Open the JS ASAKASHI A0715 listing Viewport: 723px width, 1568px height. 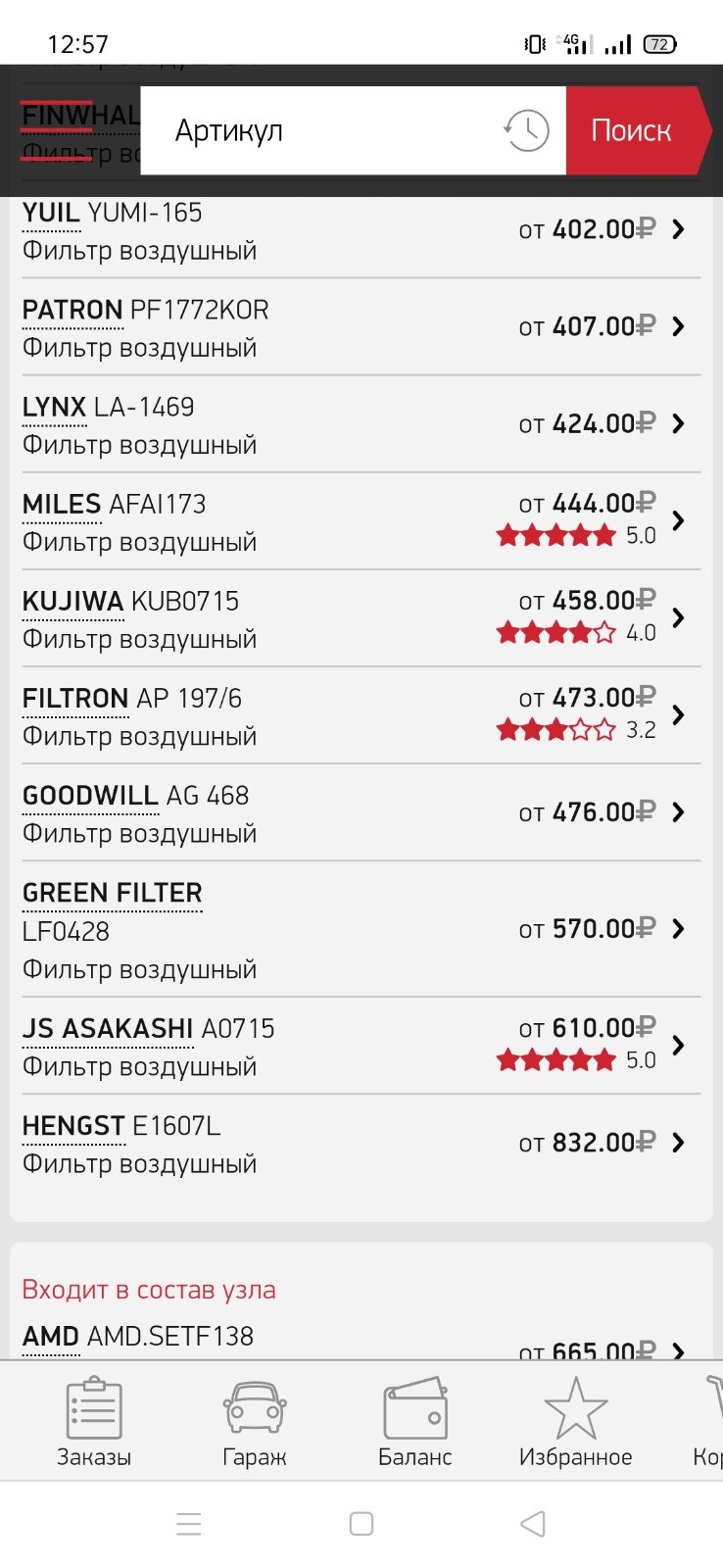(x=361, y=1046)
